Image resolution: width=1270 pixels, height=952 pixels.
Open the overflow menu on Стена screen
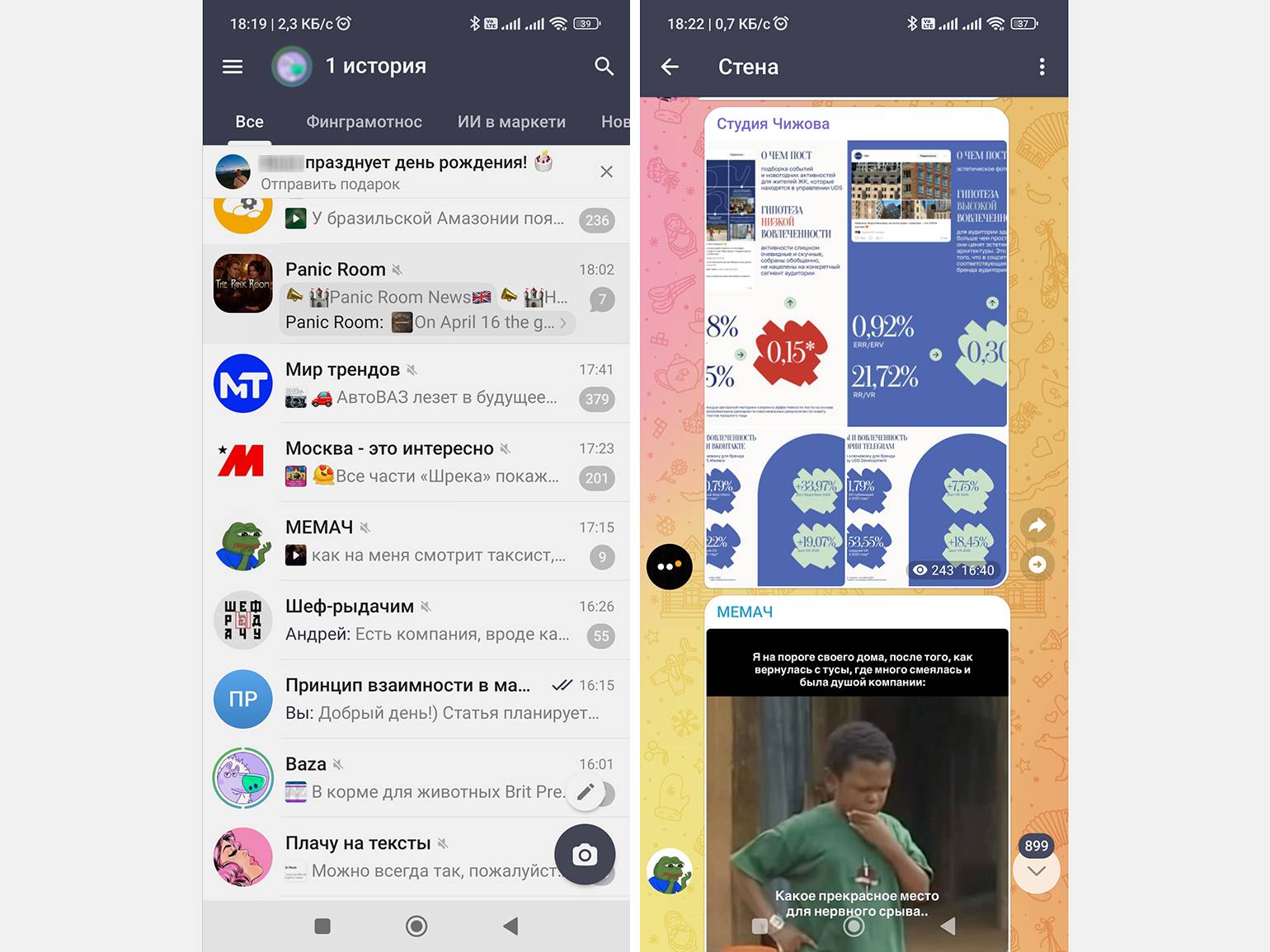pos(1042,67)
